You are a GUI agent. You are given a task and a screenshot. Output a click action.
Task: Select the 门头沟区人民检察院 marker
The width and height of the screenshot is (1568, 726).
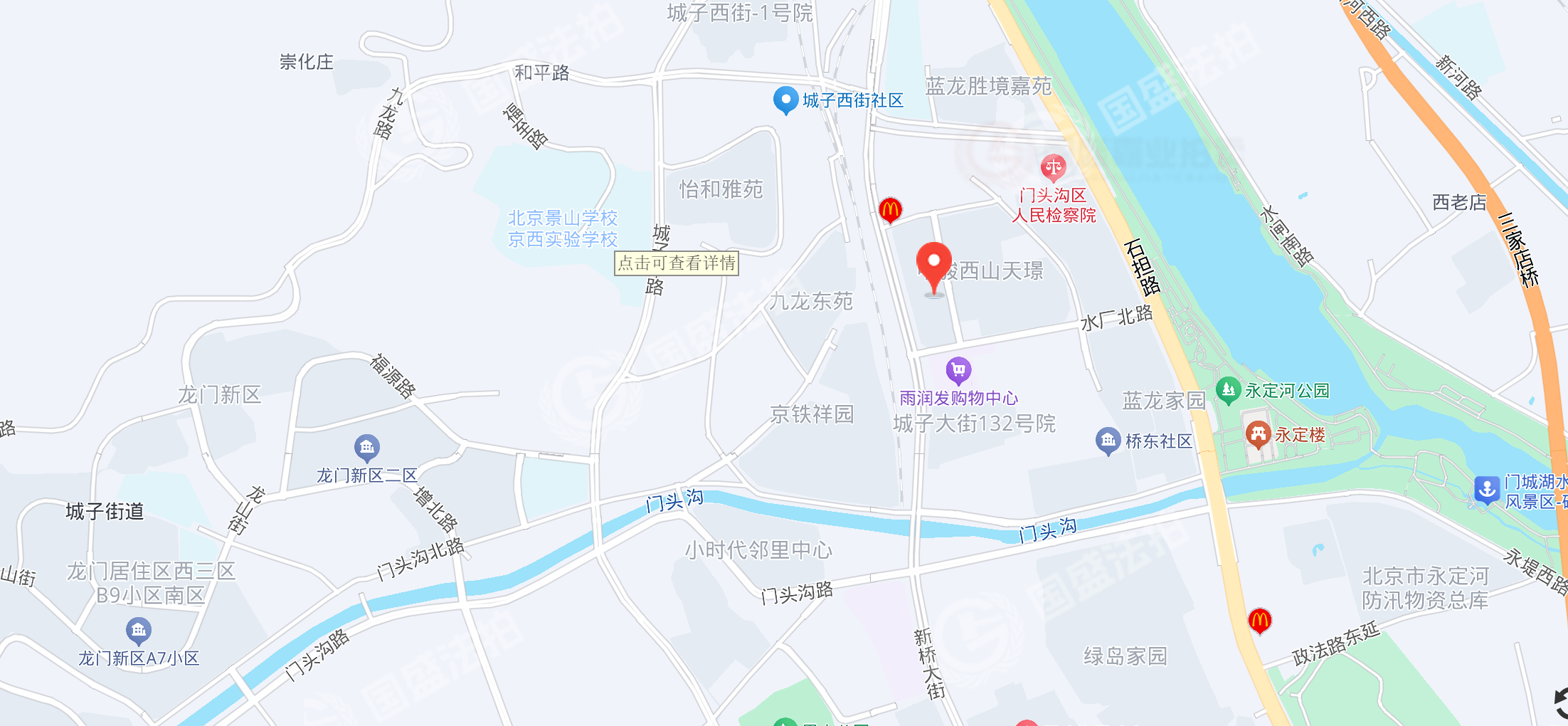[1053, 168]
